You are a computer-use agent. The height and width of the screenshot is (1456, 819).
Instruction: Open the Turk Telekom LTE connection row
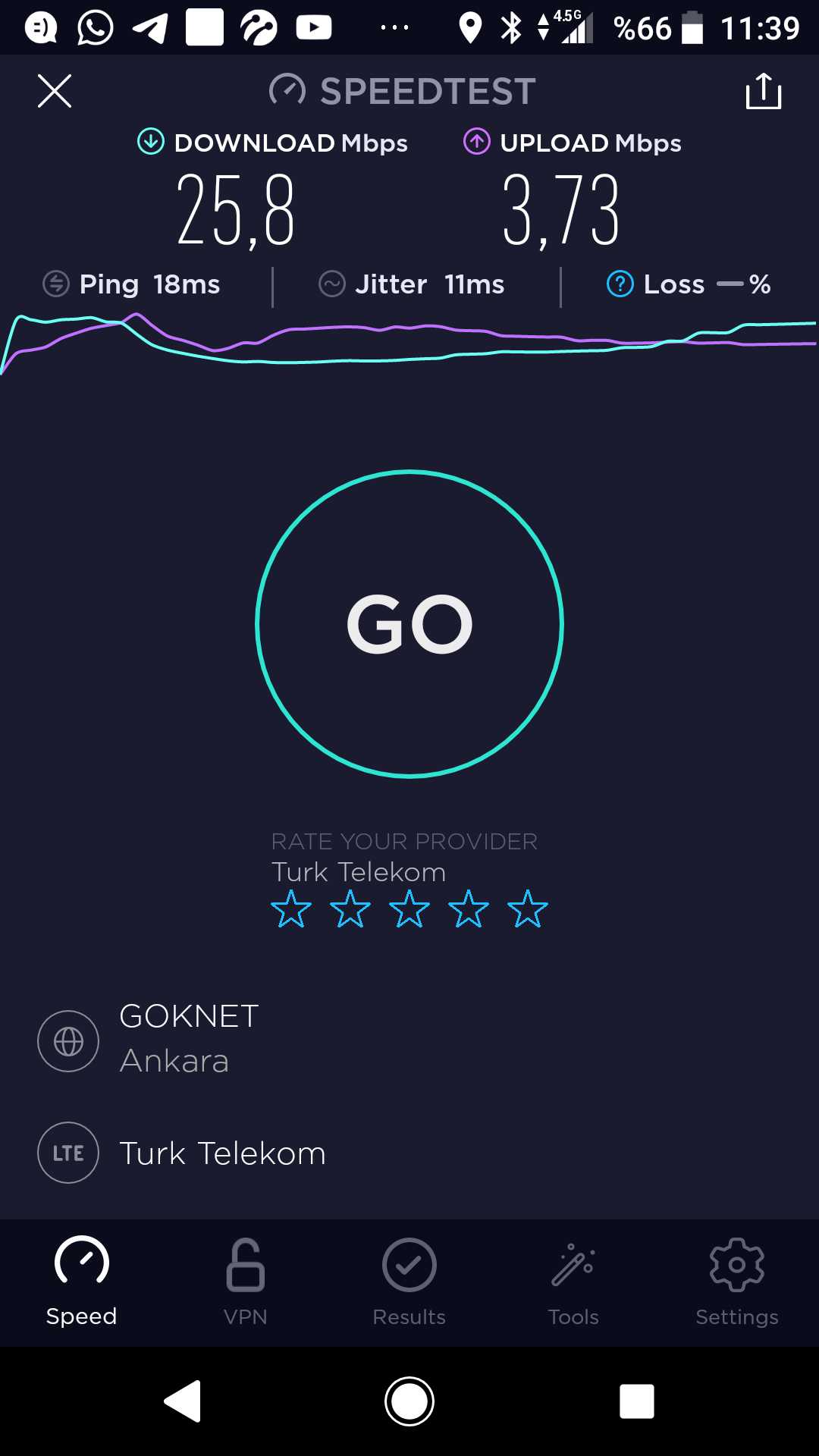click(409, 1153)
